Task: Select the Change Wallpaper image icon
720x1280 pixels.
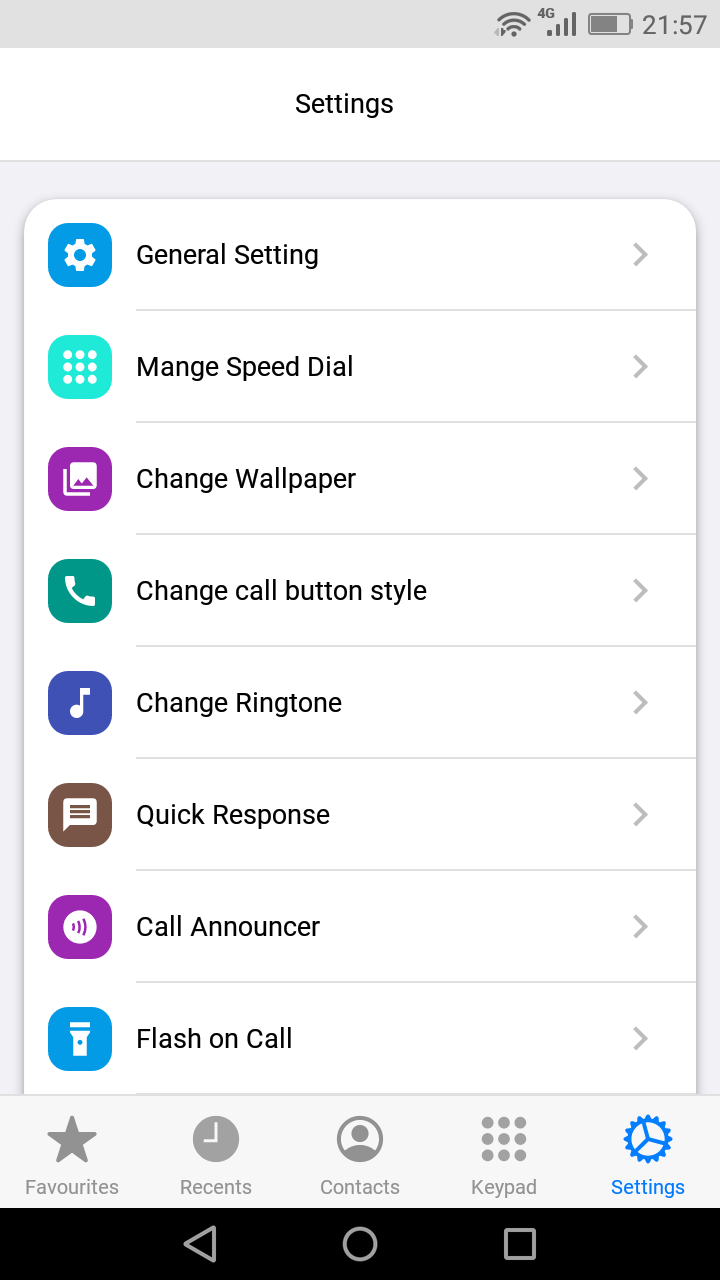Action: pyautogui.click(x=80, y=479)
